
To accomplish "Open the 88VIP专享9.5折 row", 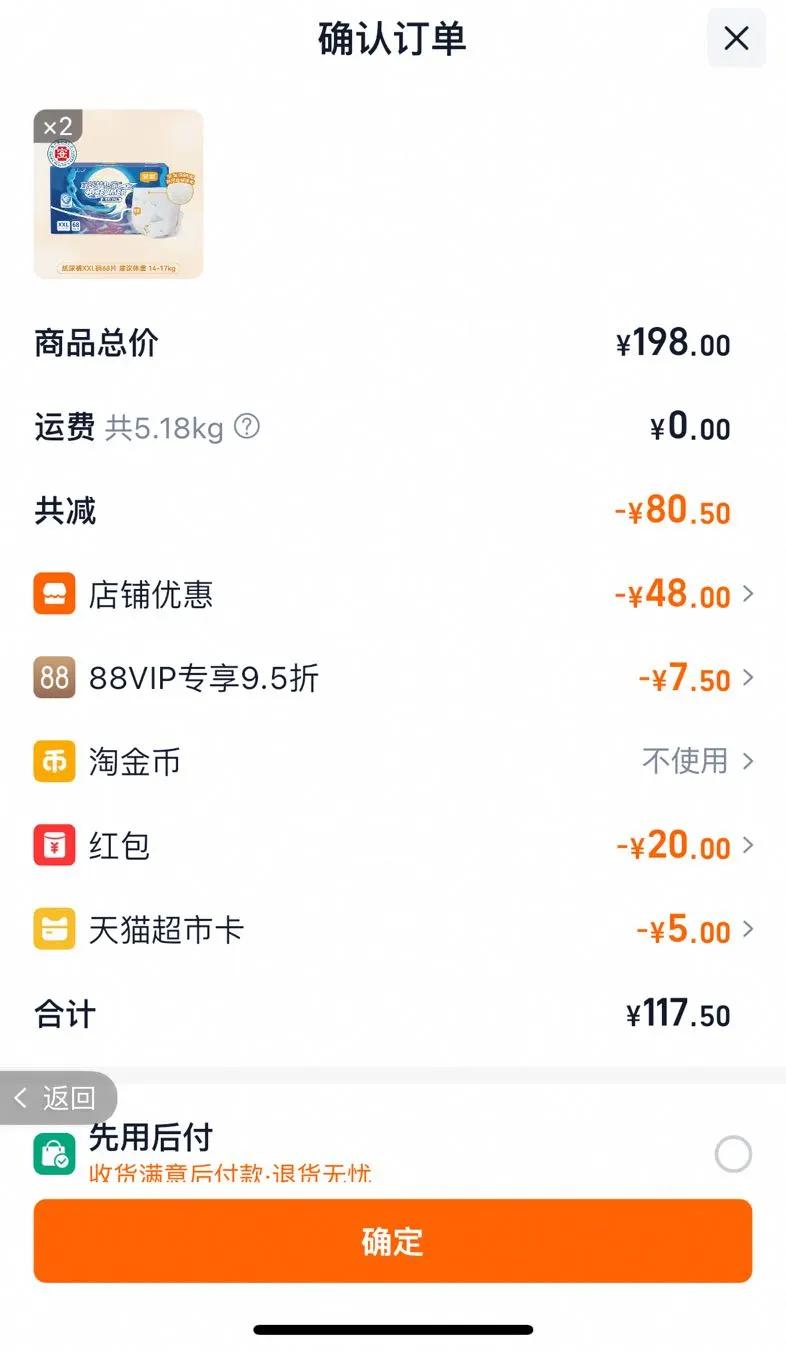I will click(392, 679).
